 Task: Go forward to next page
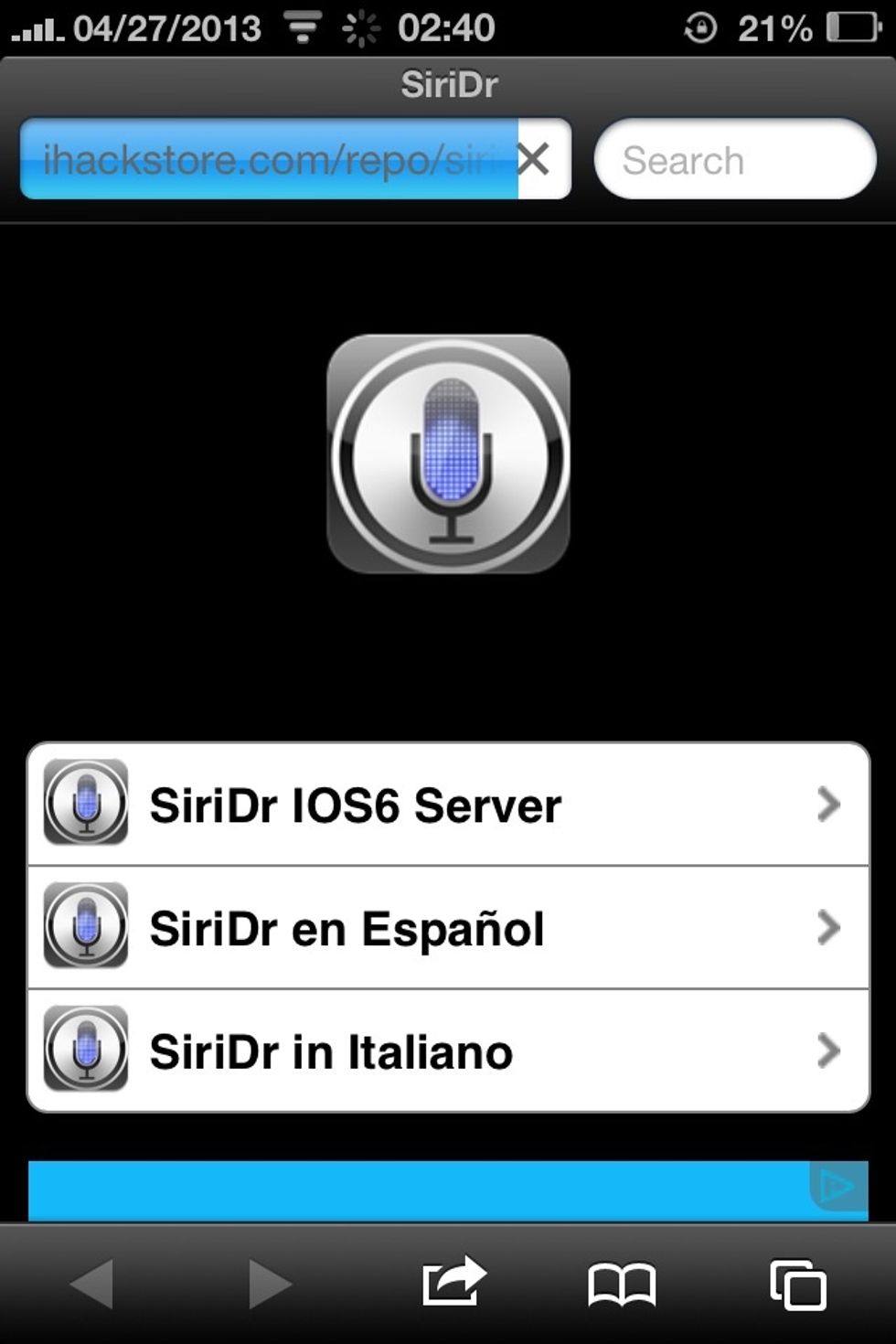[x=269, y=1284]
